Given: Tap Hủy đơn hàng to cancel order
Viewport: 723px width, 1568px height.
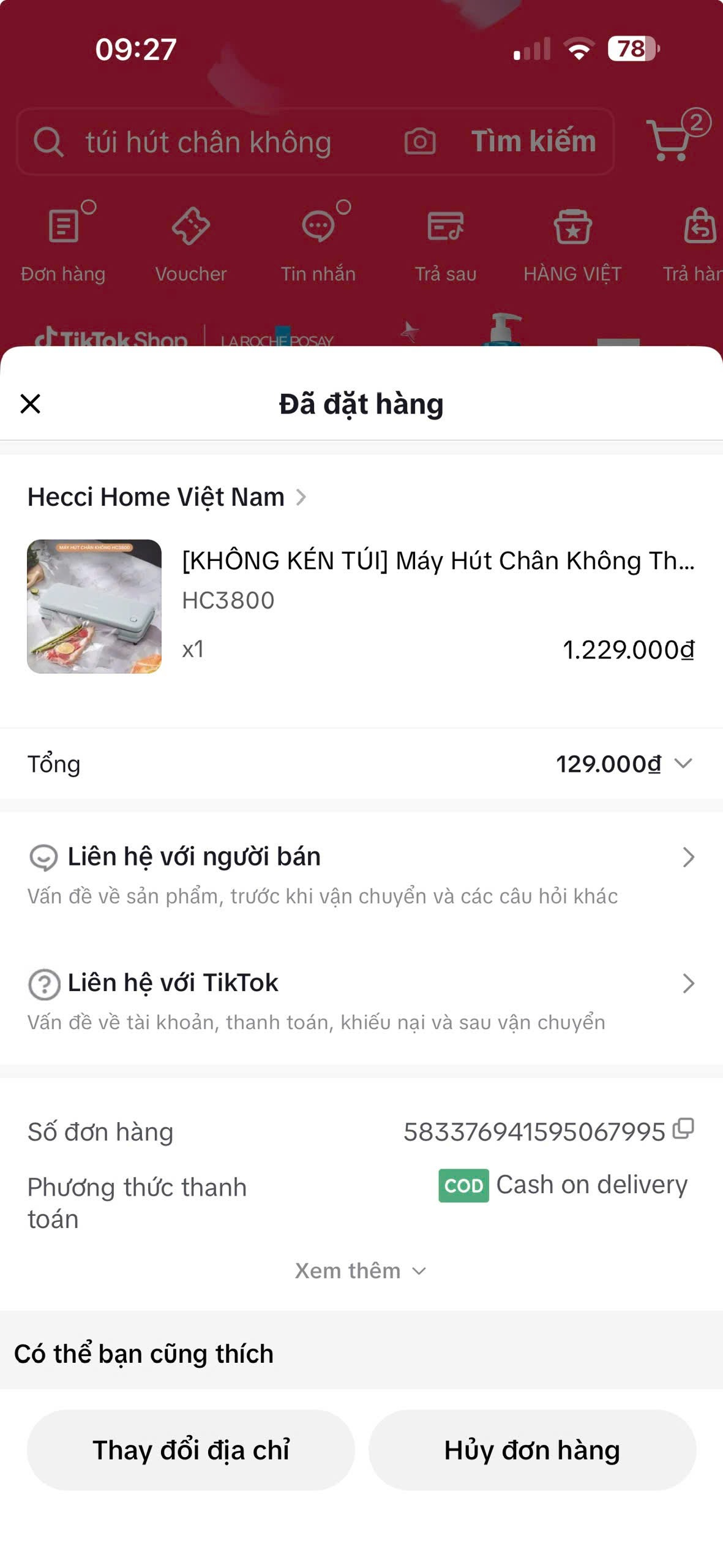Looking at the screenshot, I should (x=532, y=1450).
